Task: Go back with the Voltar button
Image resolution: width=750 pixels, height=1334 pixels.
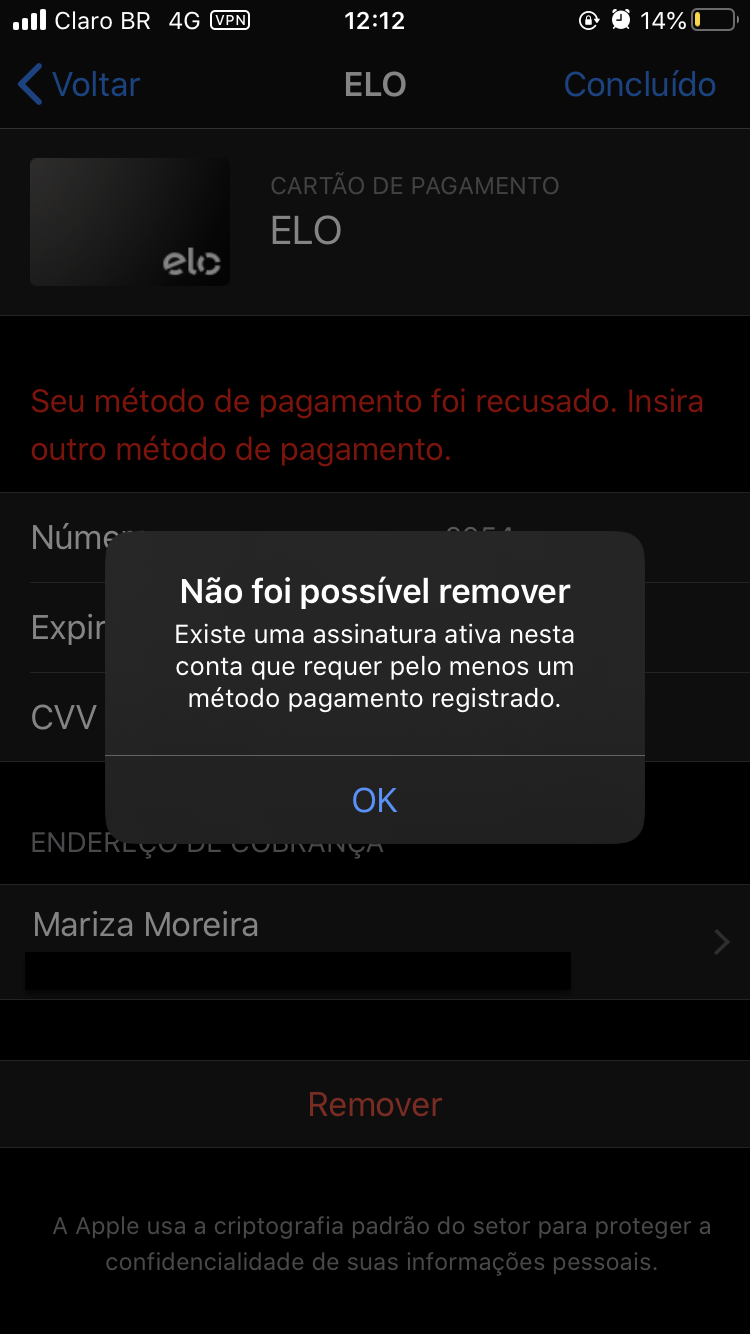Action: click(x=80, y=85)
